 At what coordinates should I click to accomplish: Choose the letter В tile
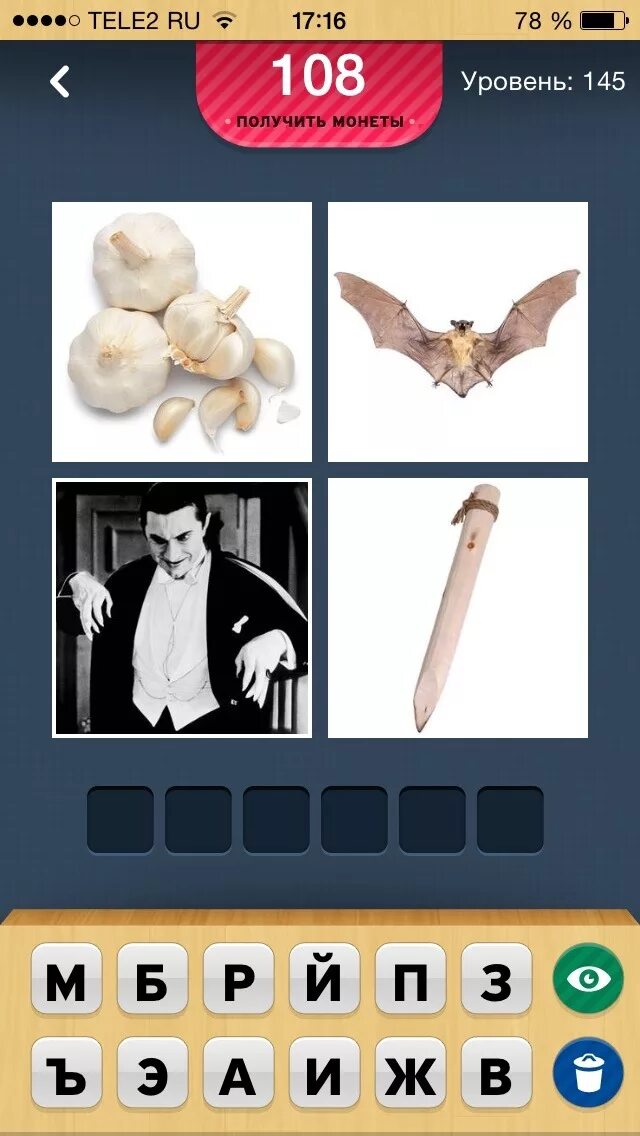(x=496, y=1073)
